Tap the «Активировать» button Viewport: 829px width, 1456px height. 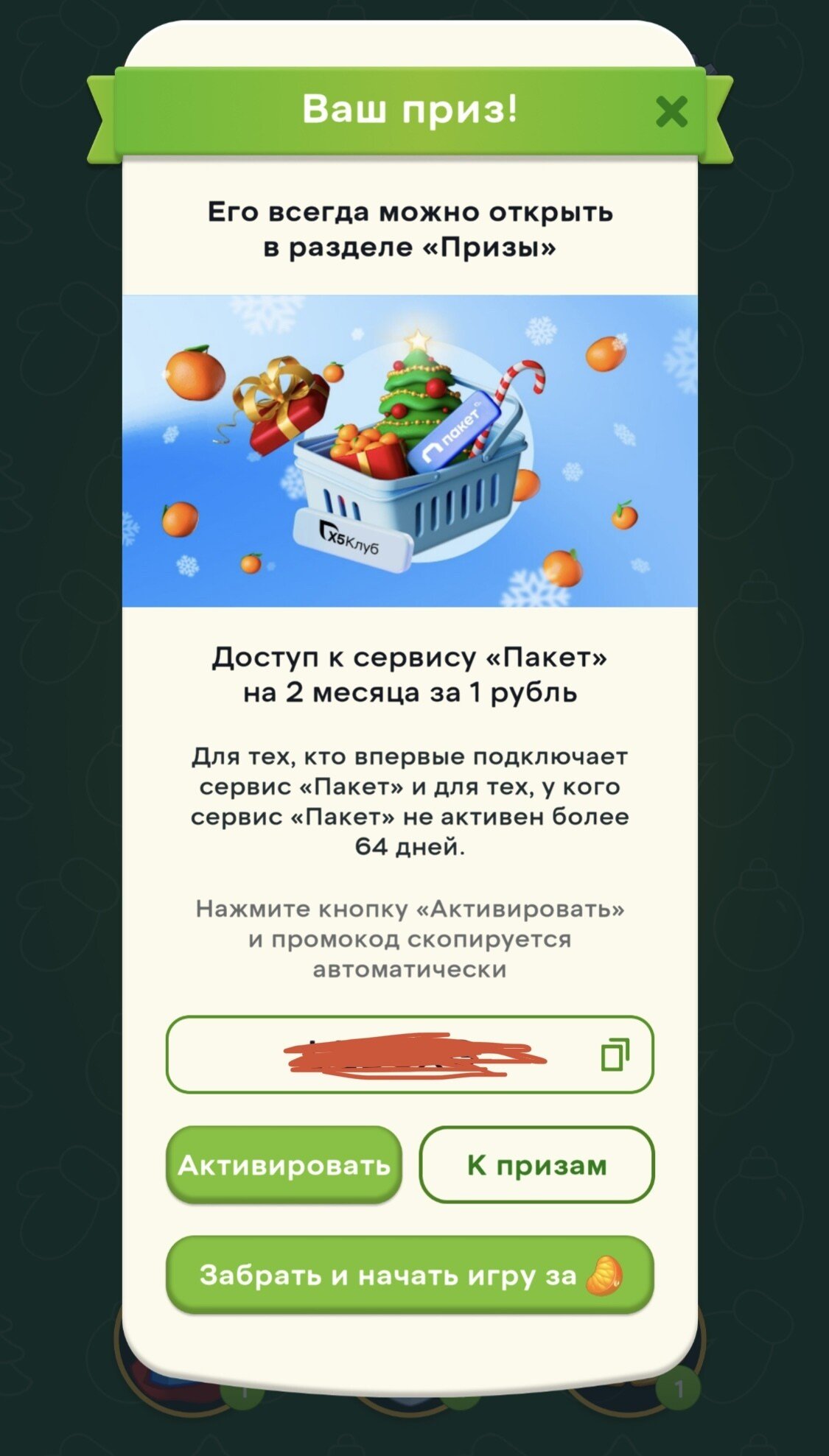point(284,1164)
